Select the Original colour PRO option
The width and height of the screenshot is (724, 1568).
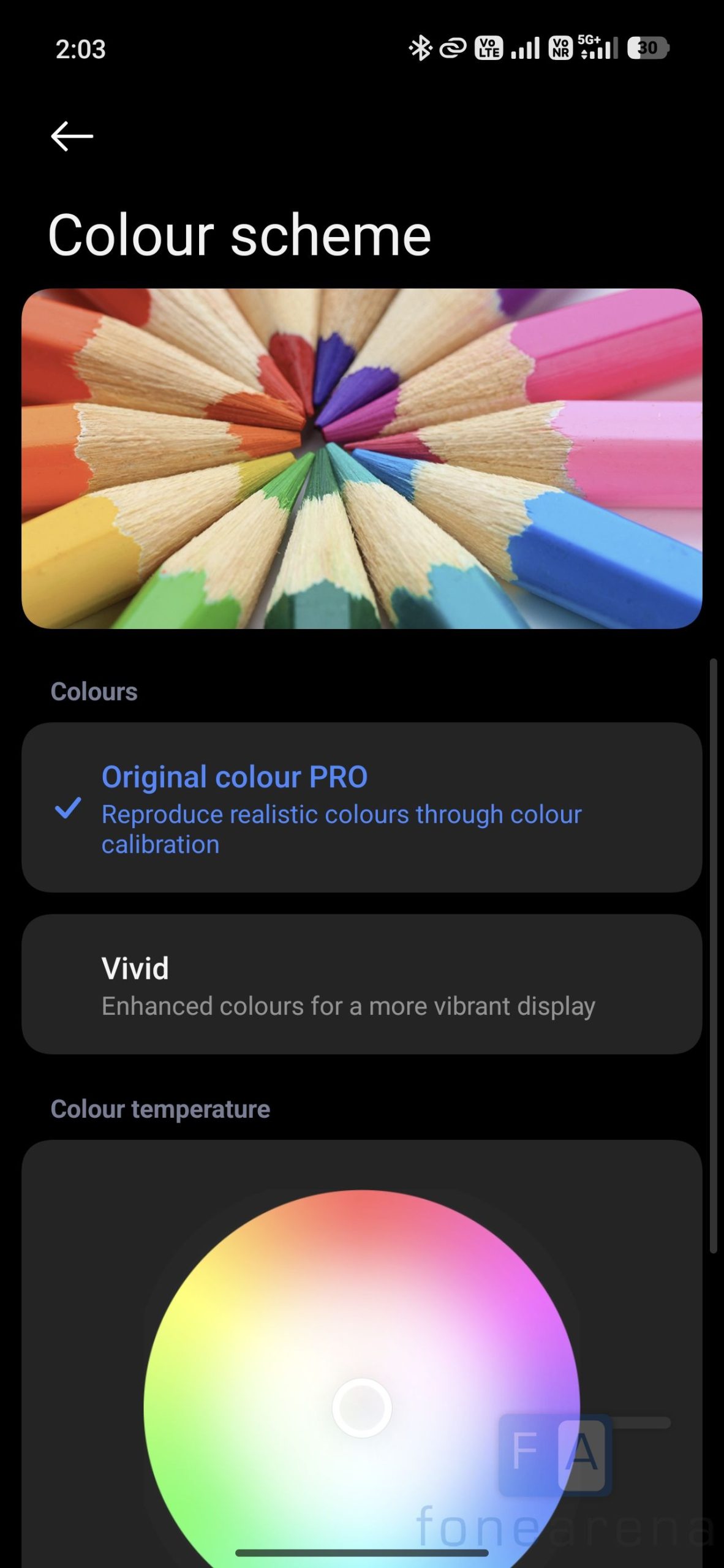pos(361,807)
